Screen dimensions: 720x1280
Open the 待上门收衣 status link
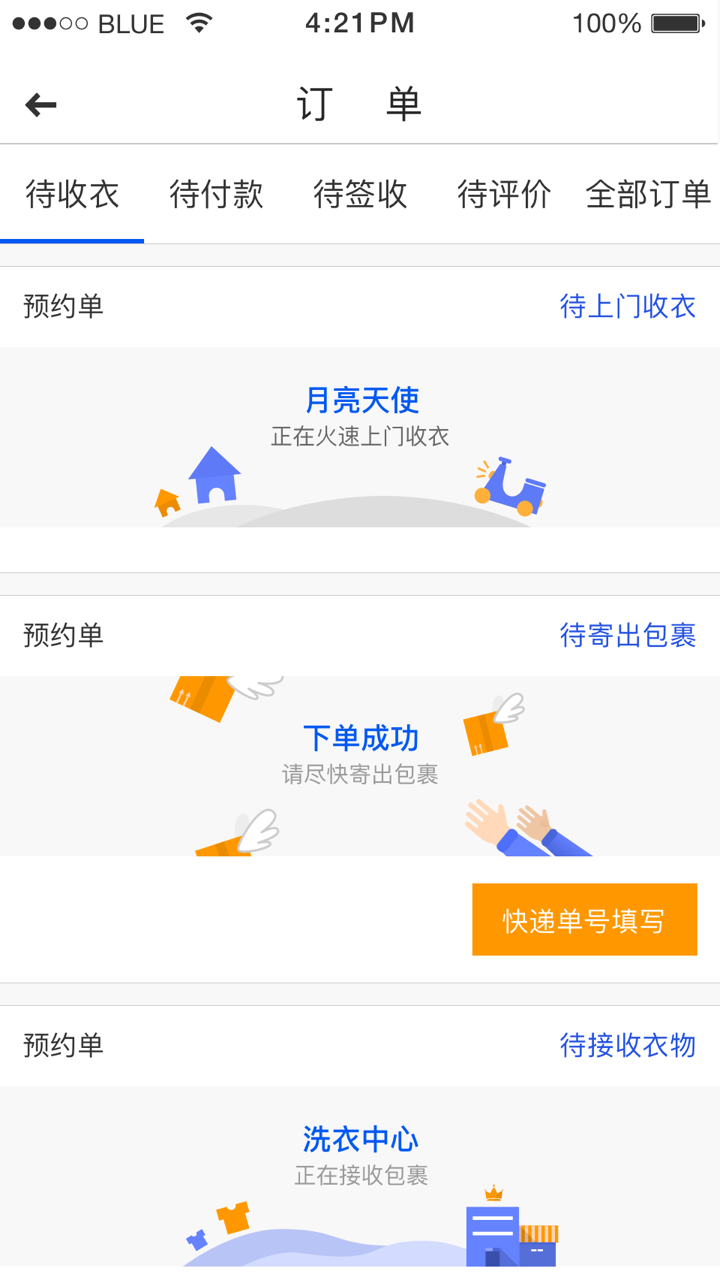click(x=629, y=306)
